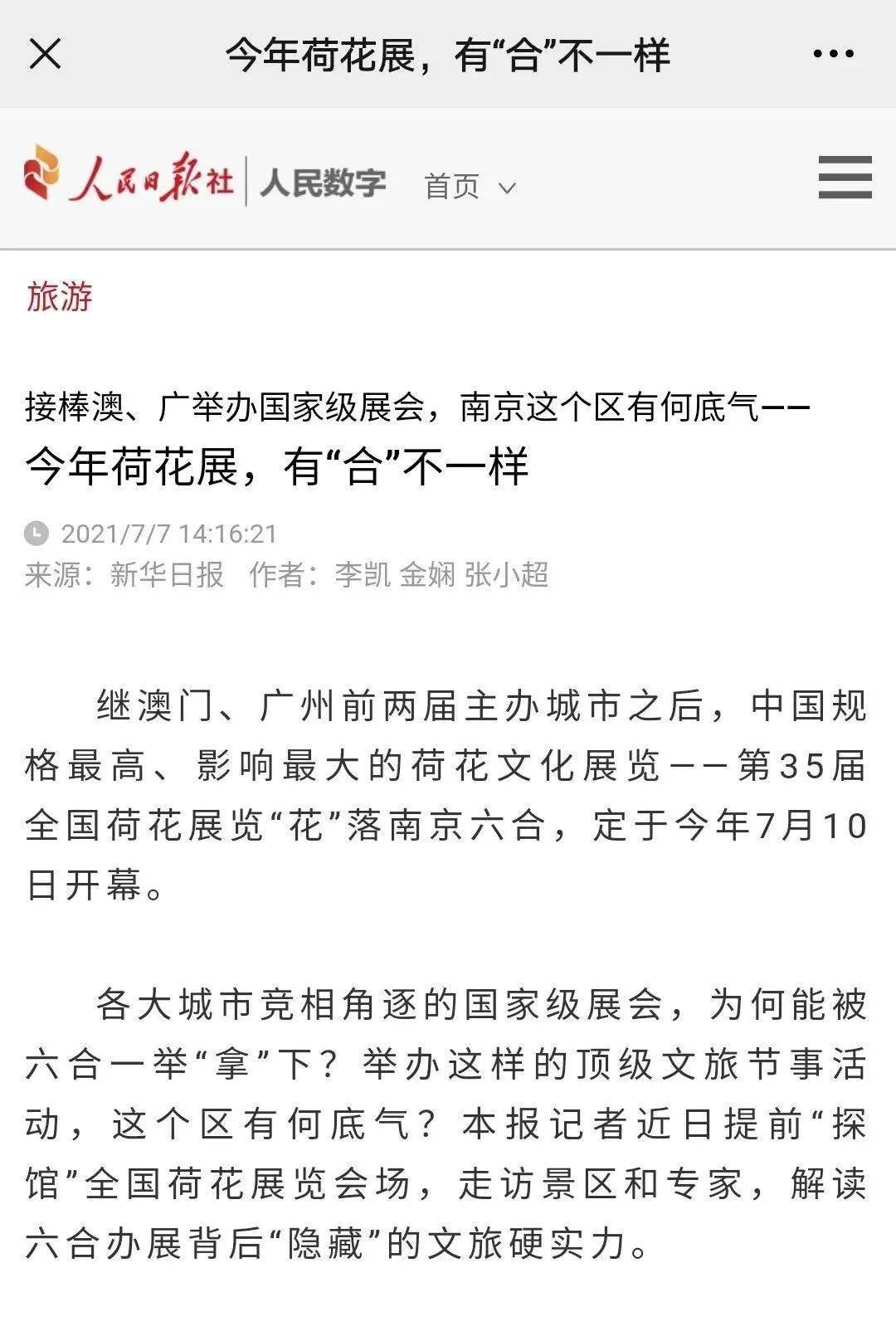Screen dimensions: 896x1341
Task: Open the 旅游 category link
Action: [59, 296]
